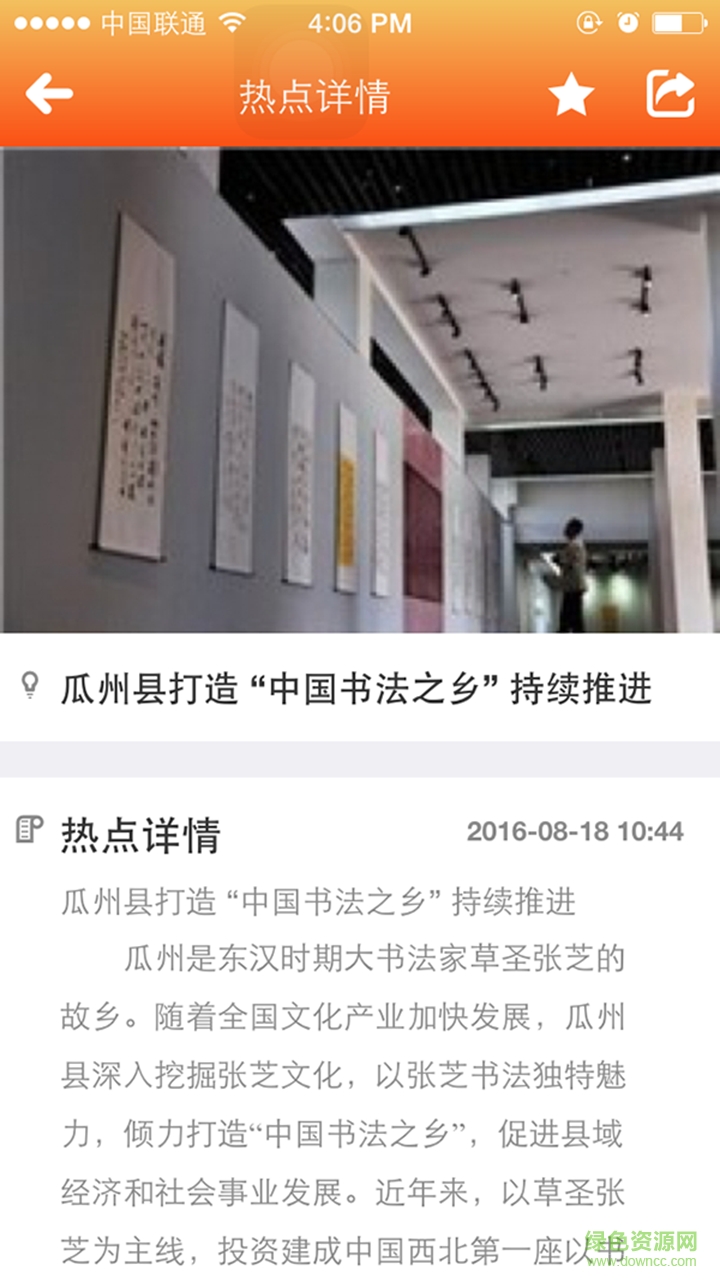Go back using the top-left arrow
Image resolution: width=720 pixels, height=1280 pixels.
pos(49,95)
